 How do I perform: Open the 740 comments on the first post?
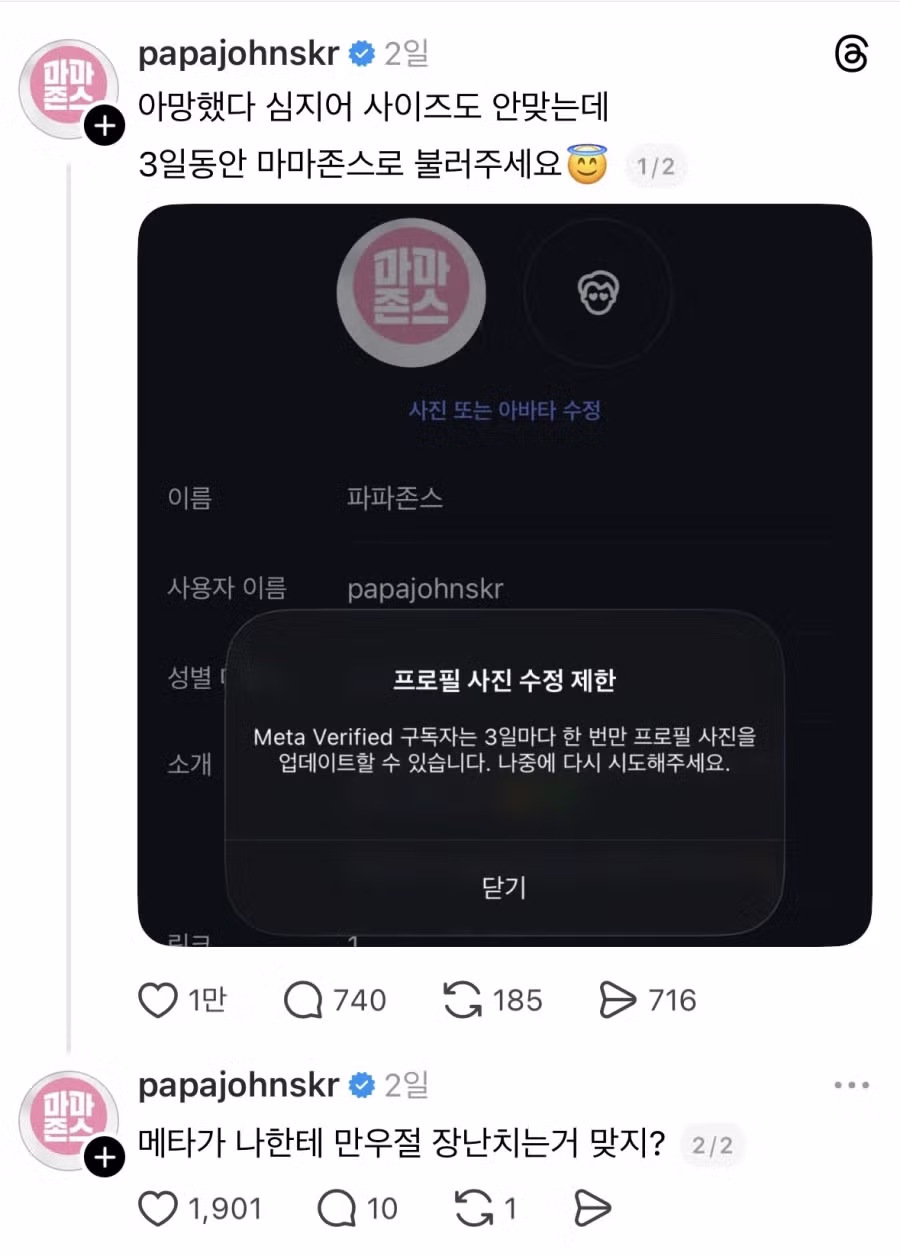(x=304, y=1000)
